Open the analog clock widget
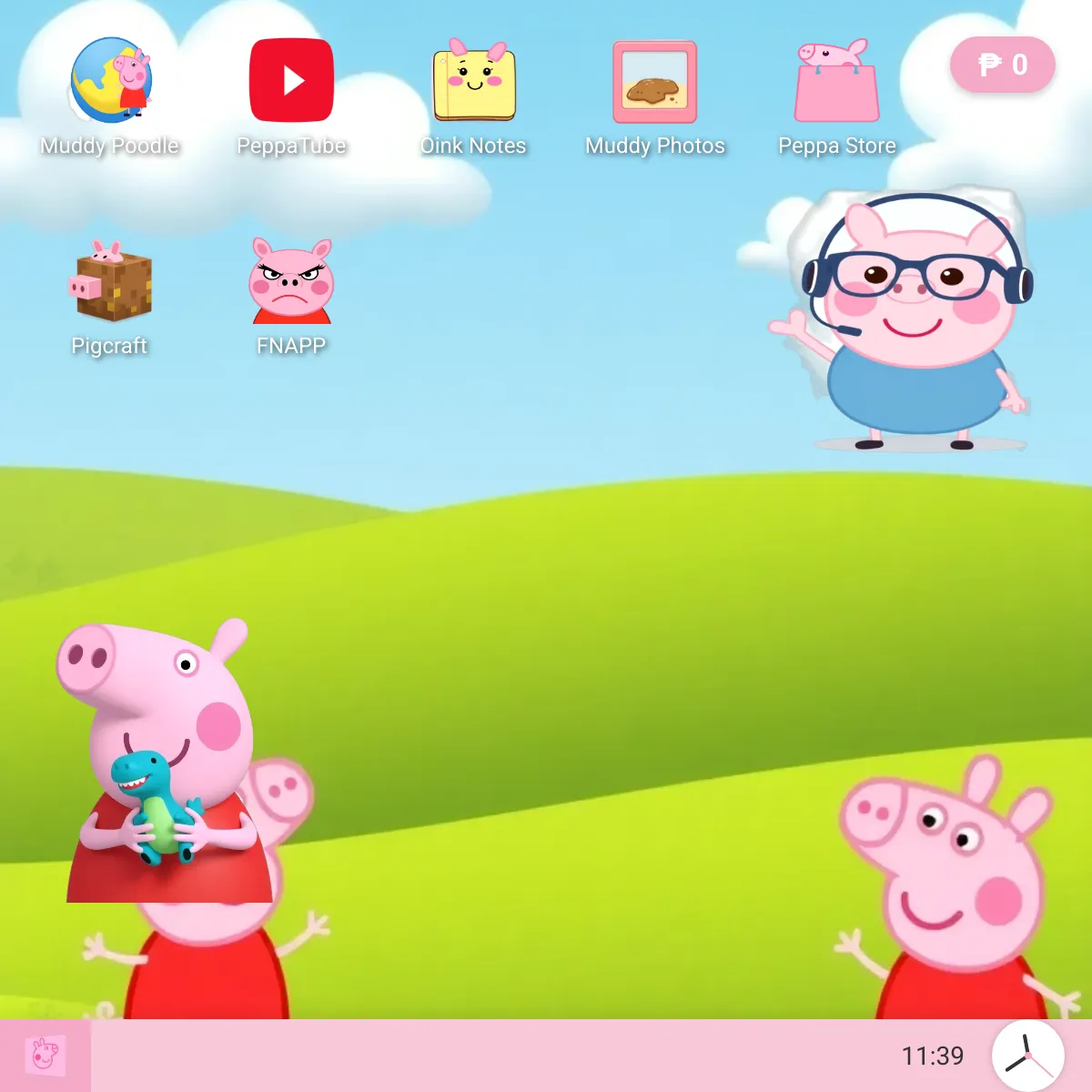The height and width of the screenshot is (1092, 1092). (1027, 1057)
